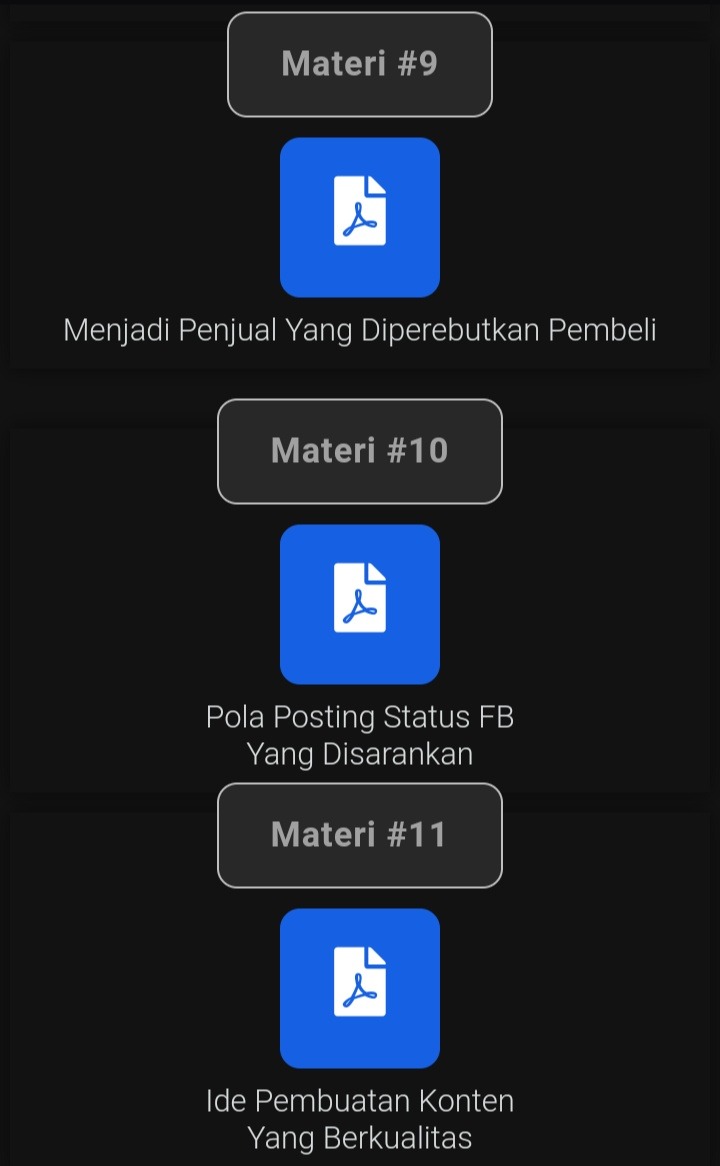
Task: Open the PDF for Menjadi Penjual Yang Diperebutkan Pembeli
Action: (360, 217)
